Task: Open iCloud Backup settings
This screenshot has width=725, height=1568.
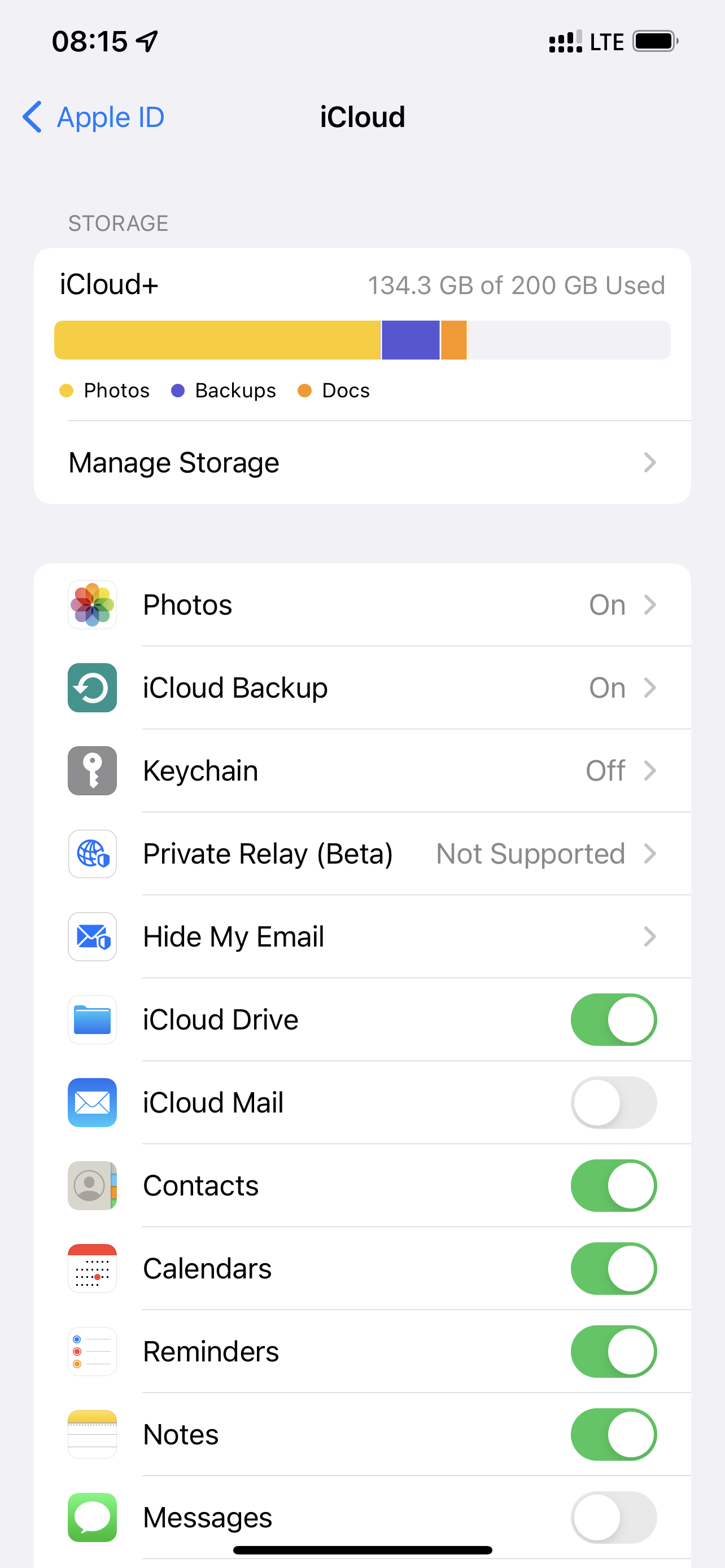Action: click(362, 688)
